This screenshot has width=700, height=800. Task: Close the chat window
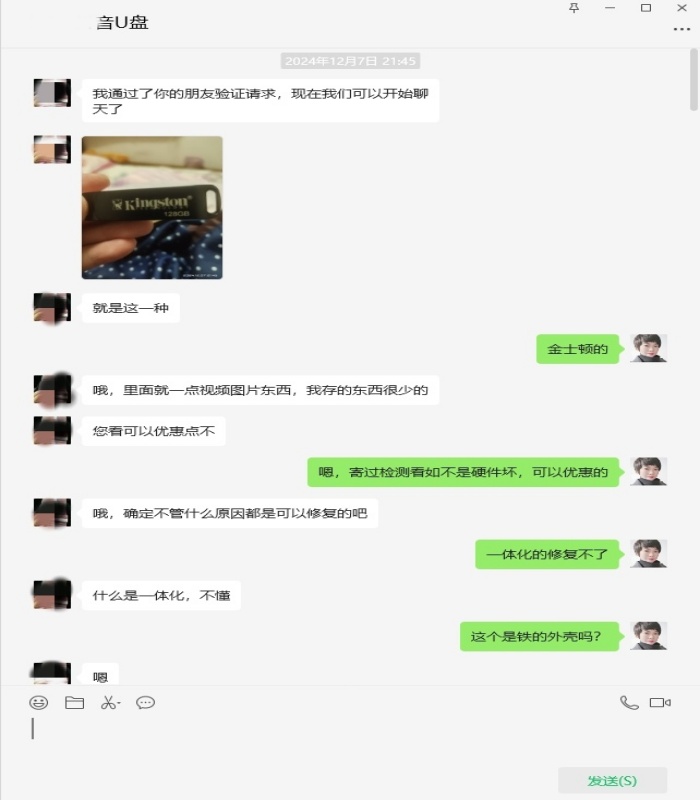pyautogui.click(x=682, y=8)
